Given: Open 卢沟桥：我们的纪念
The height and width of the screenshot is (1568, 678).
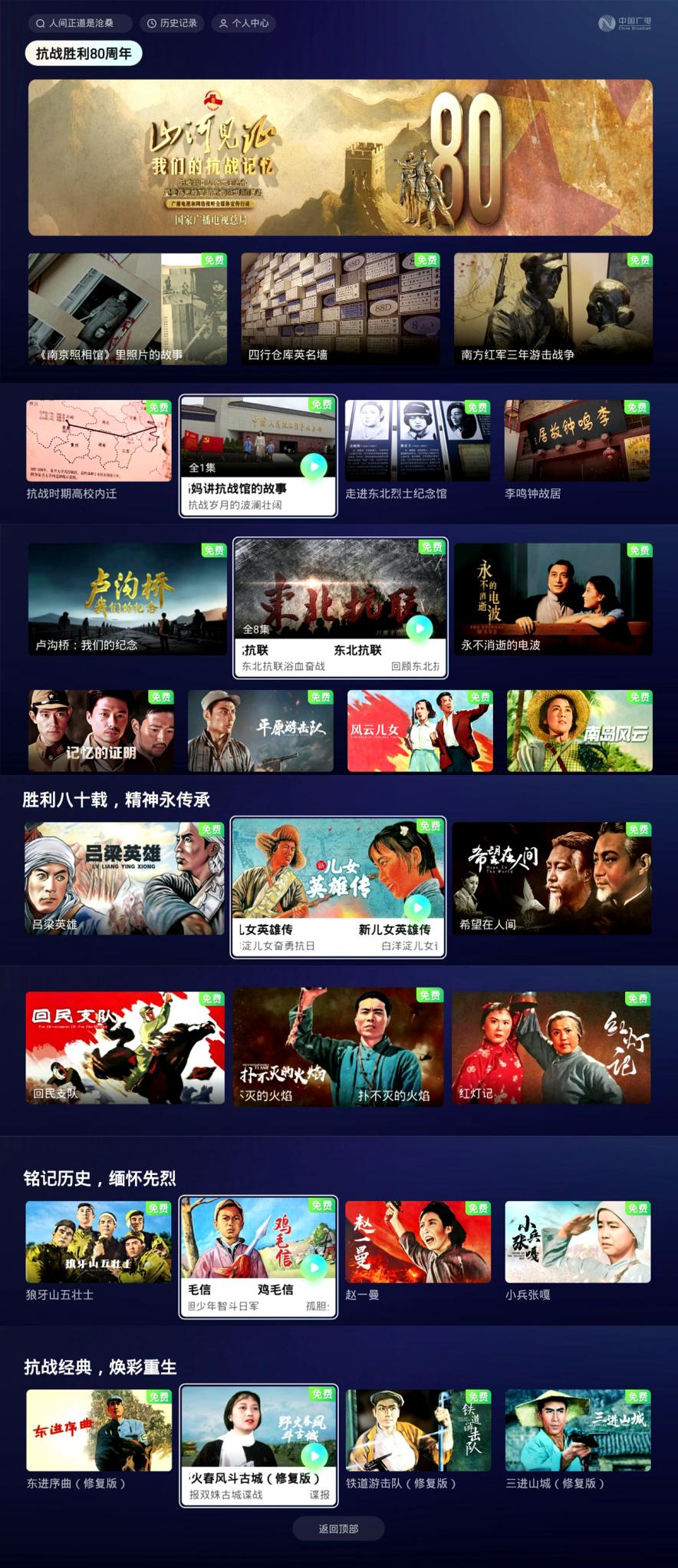Looking at the screenshot, I should click(127, 599).
